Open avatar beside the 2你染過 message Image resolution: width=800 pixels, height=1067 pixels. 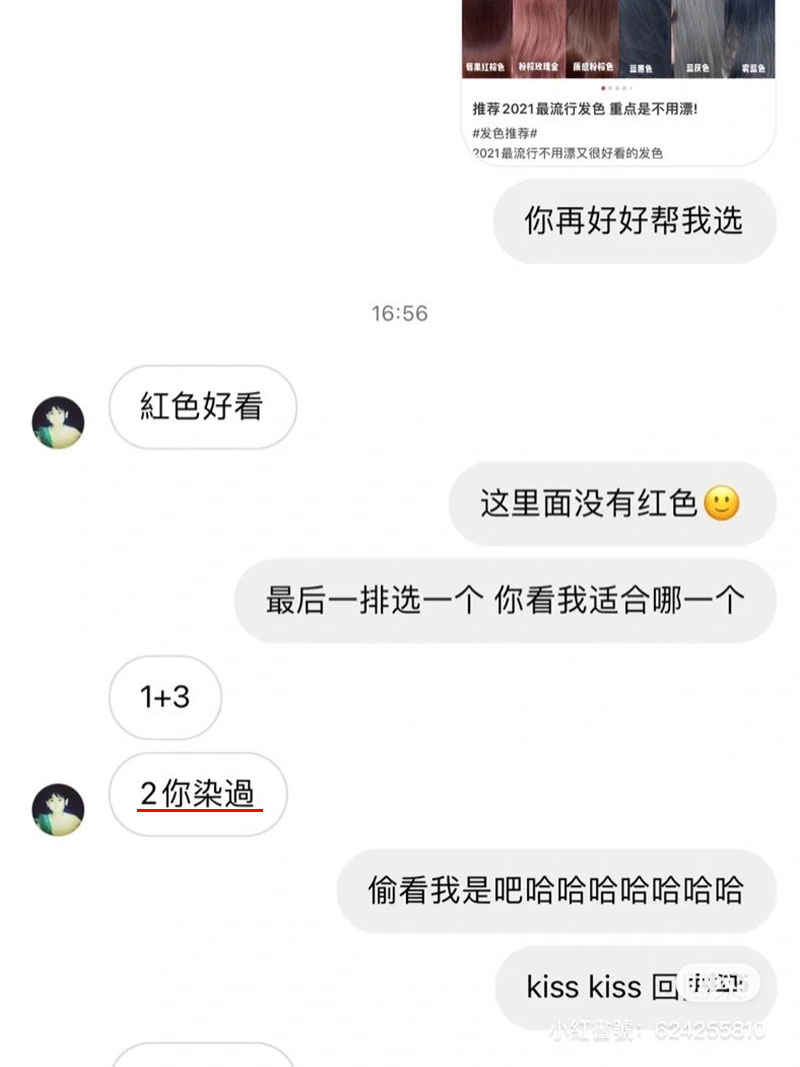58,809
